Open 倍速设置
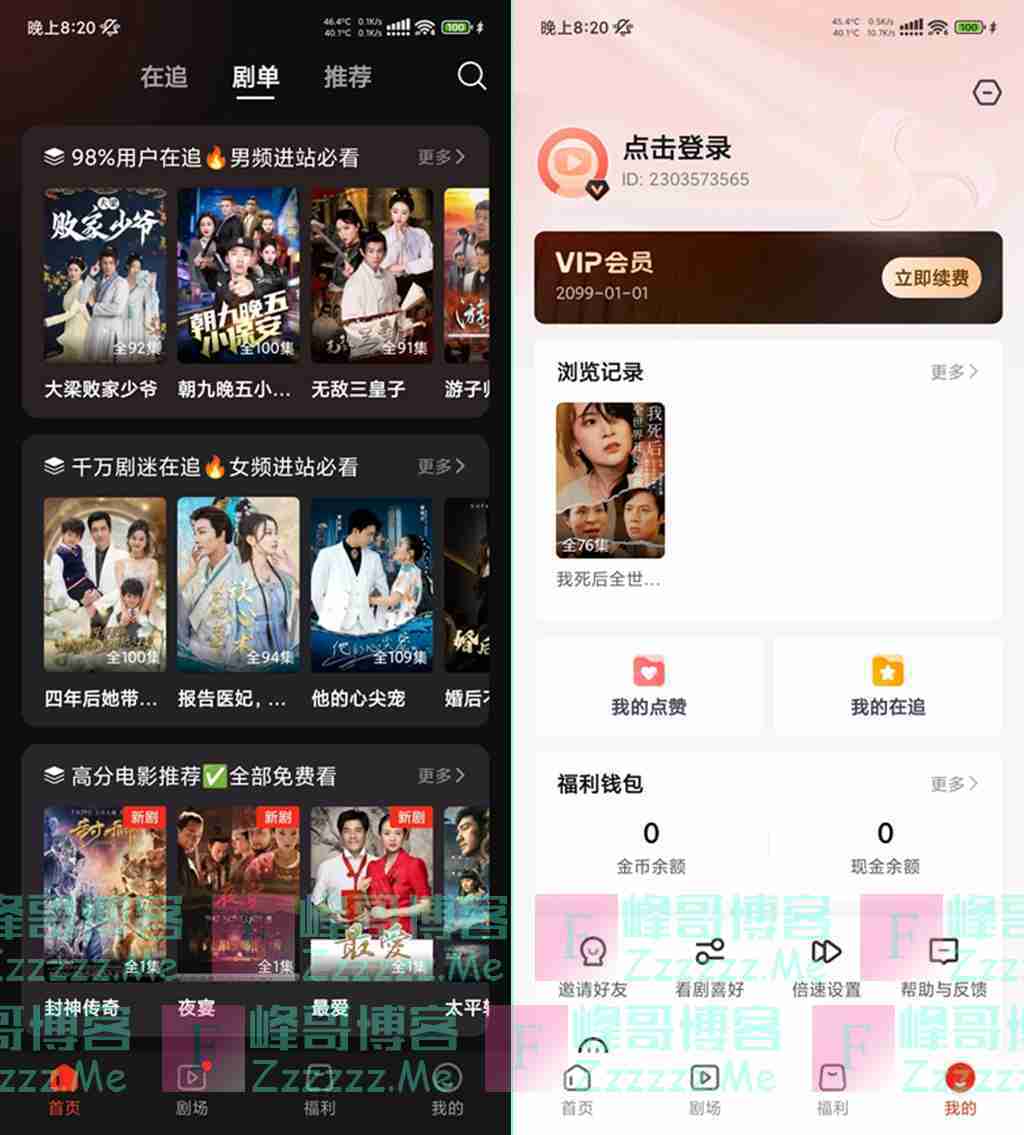Viewport: 1024px width, 1135px height. [826, 966]
